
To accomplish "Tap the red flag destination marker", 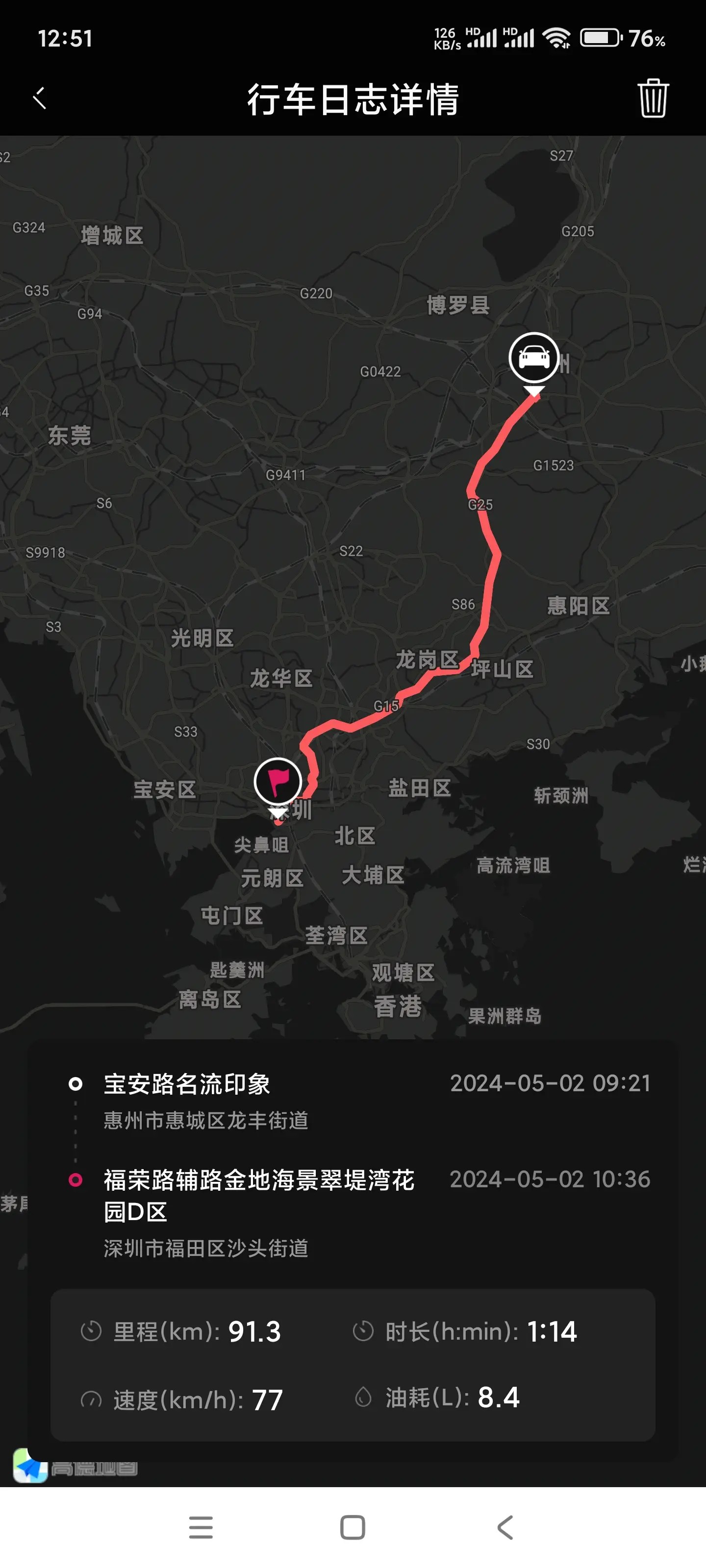I will (x=278, y=782).
